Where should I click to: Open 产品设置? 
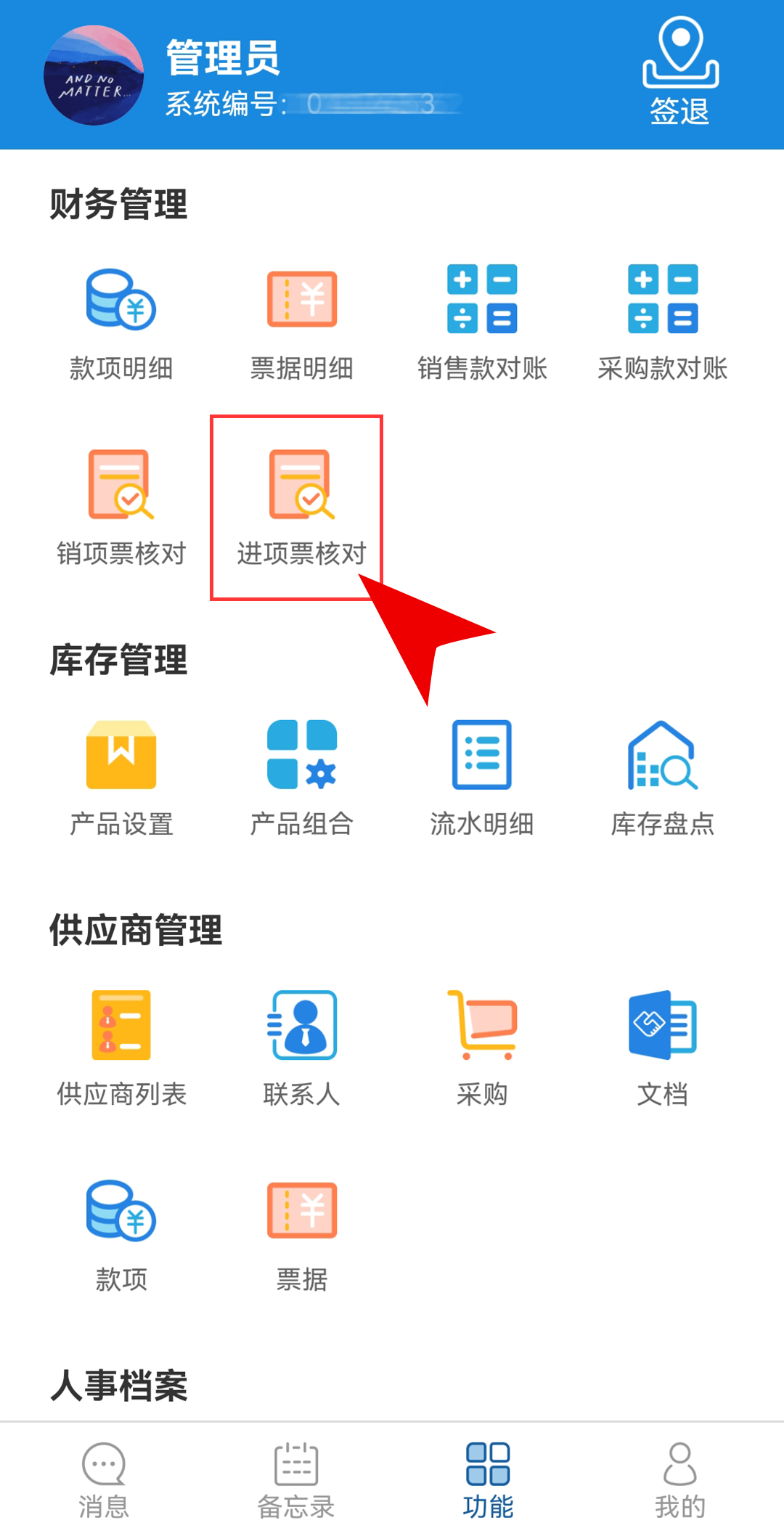(x=121, y=778)
